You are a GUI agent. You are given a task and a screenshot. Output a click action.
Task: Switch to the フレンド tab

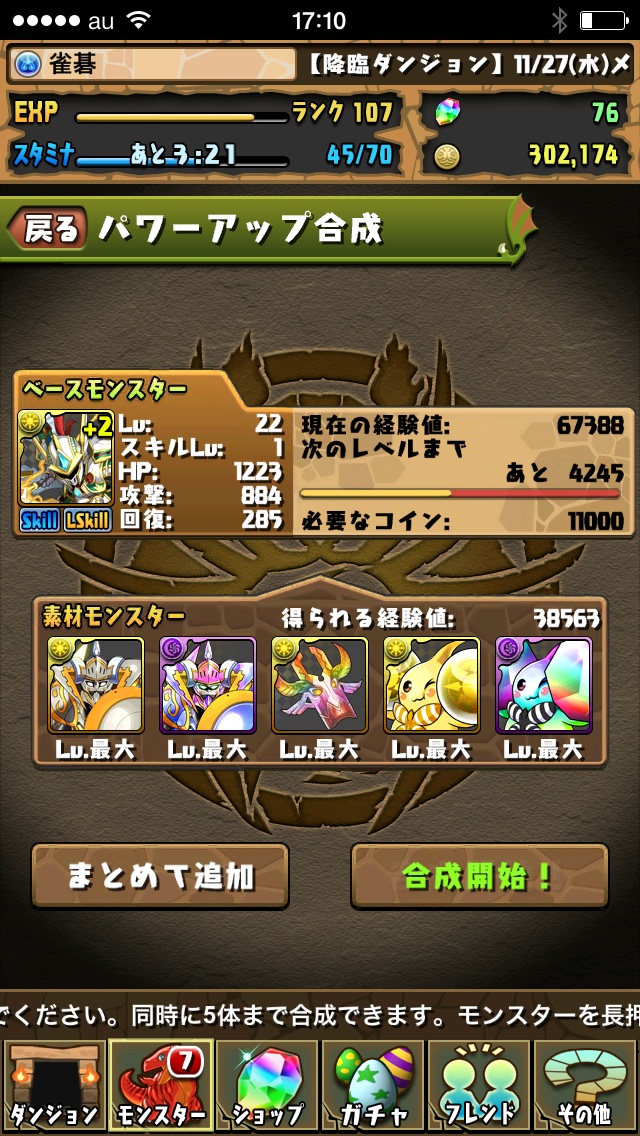[x=479, y=1086]
